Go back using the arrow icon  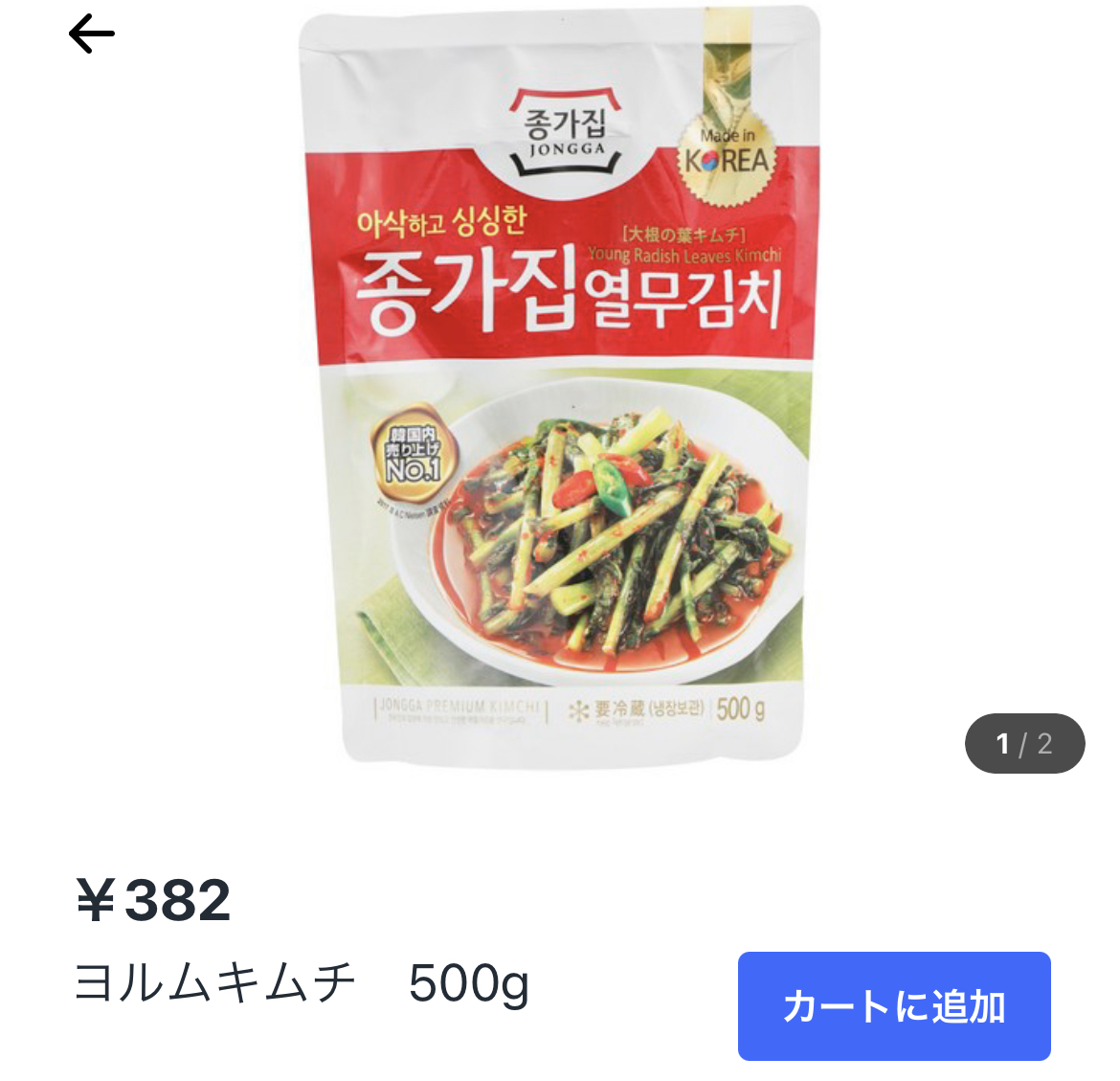(92, 35)
